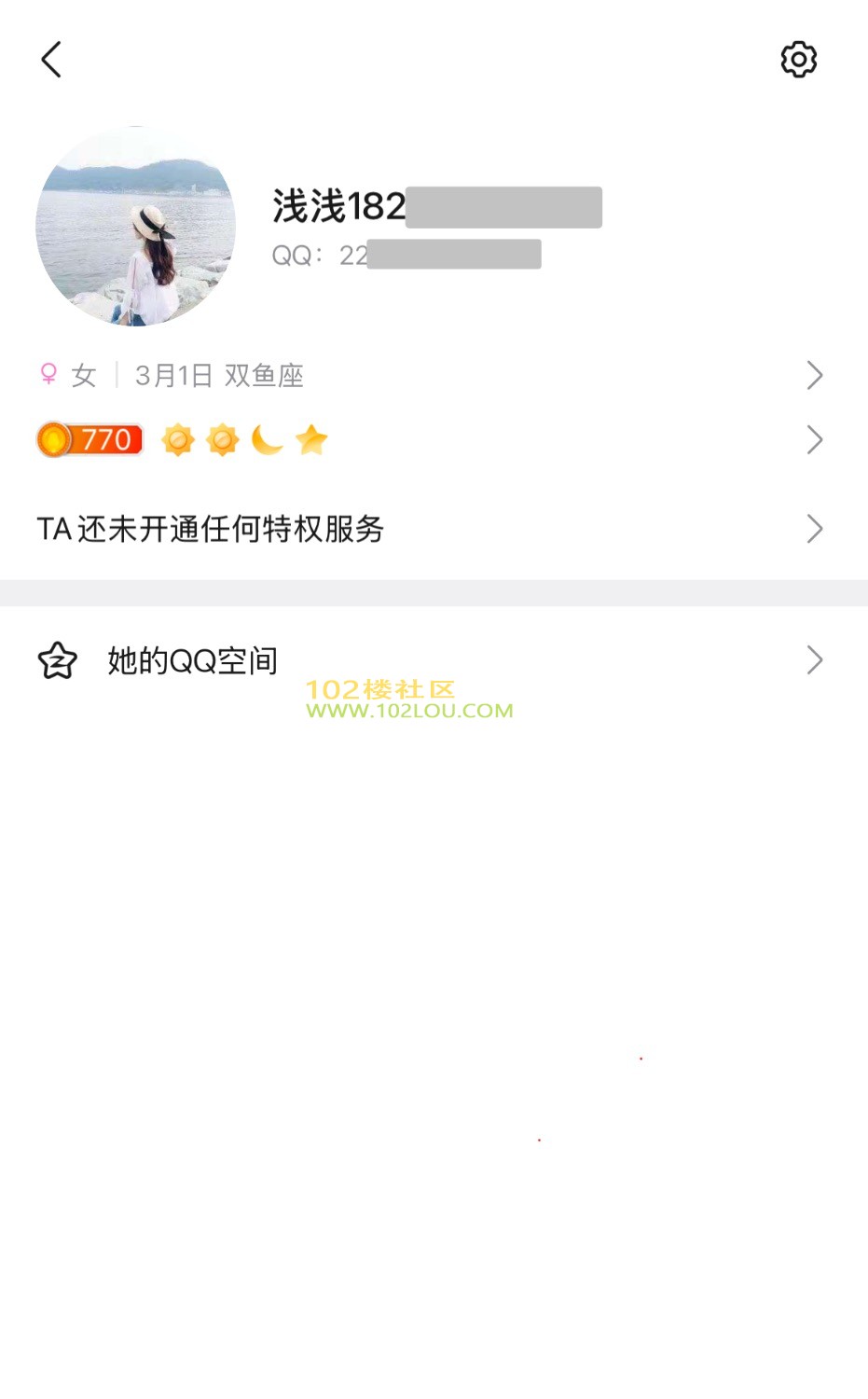
Task: Open the level 770 badge row
Action: (x=429, y=439)
